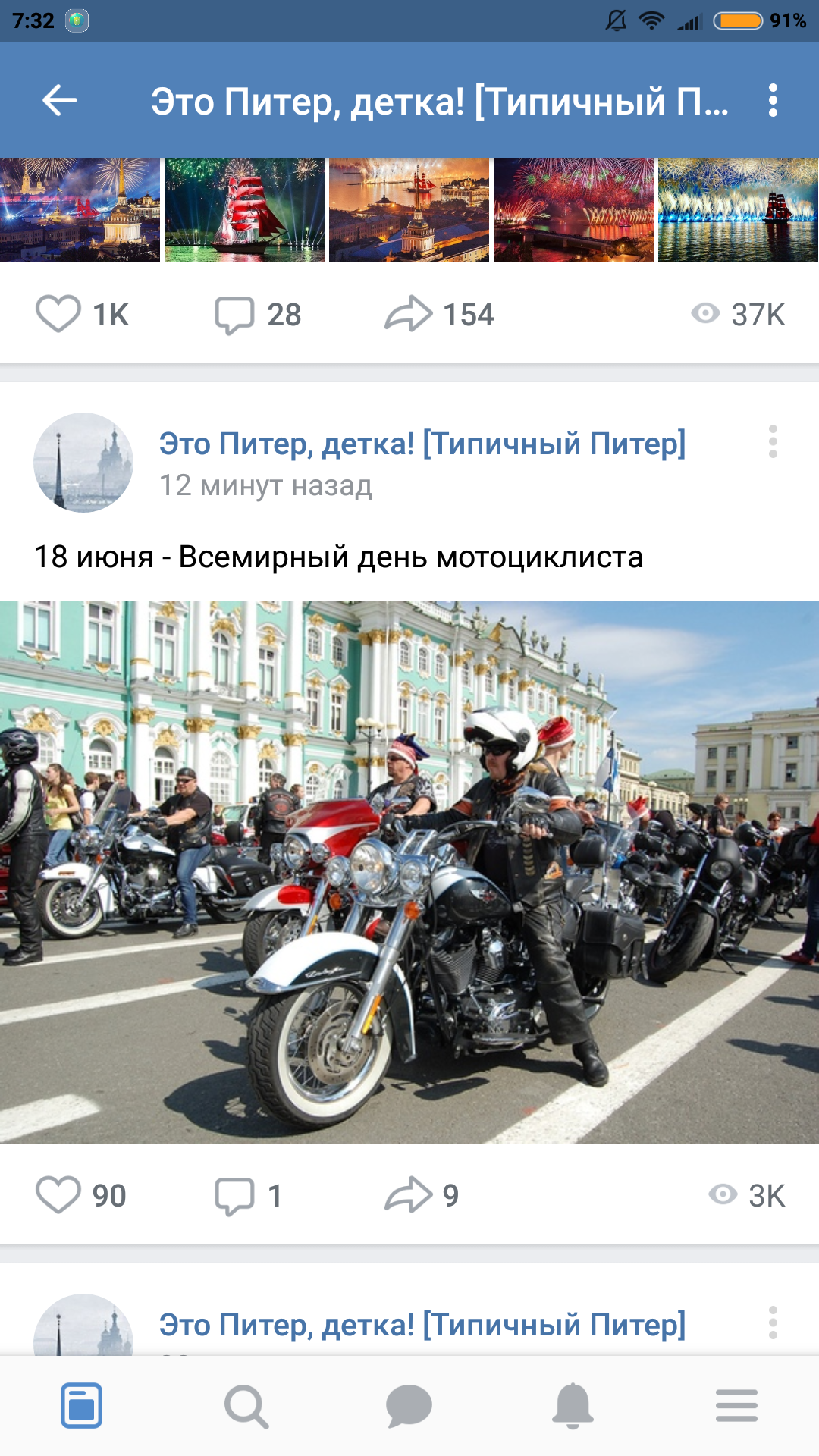819x1456 pixels.
Task: Go to the messages tab
Action: tap(409, 1406)
